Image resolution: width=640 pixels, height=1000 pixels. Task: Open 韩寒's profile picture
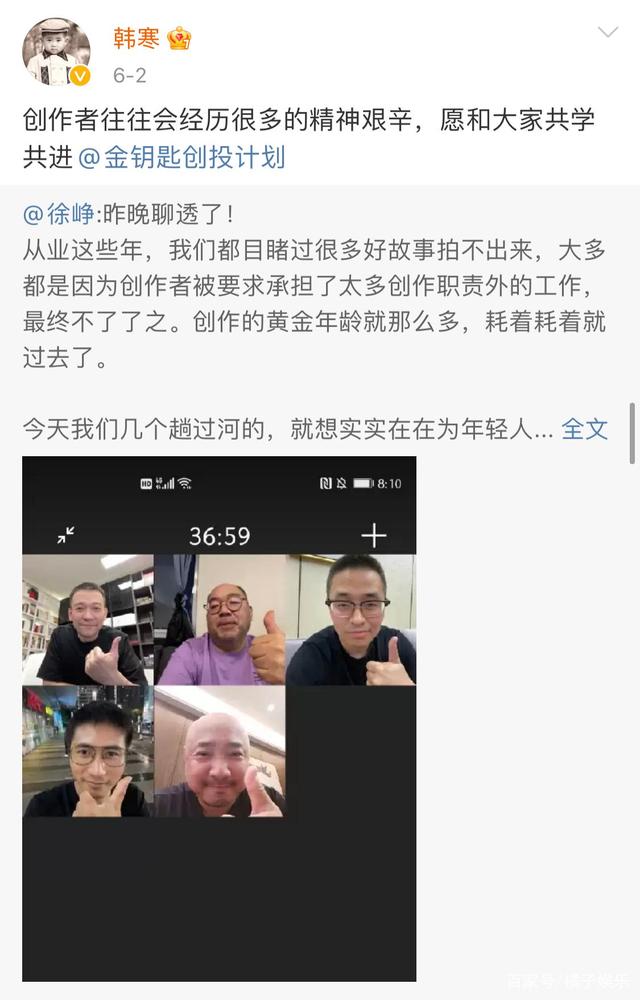pos(57,52)
